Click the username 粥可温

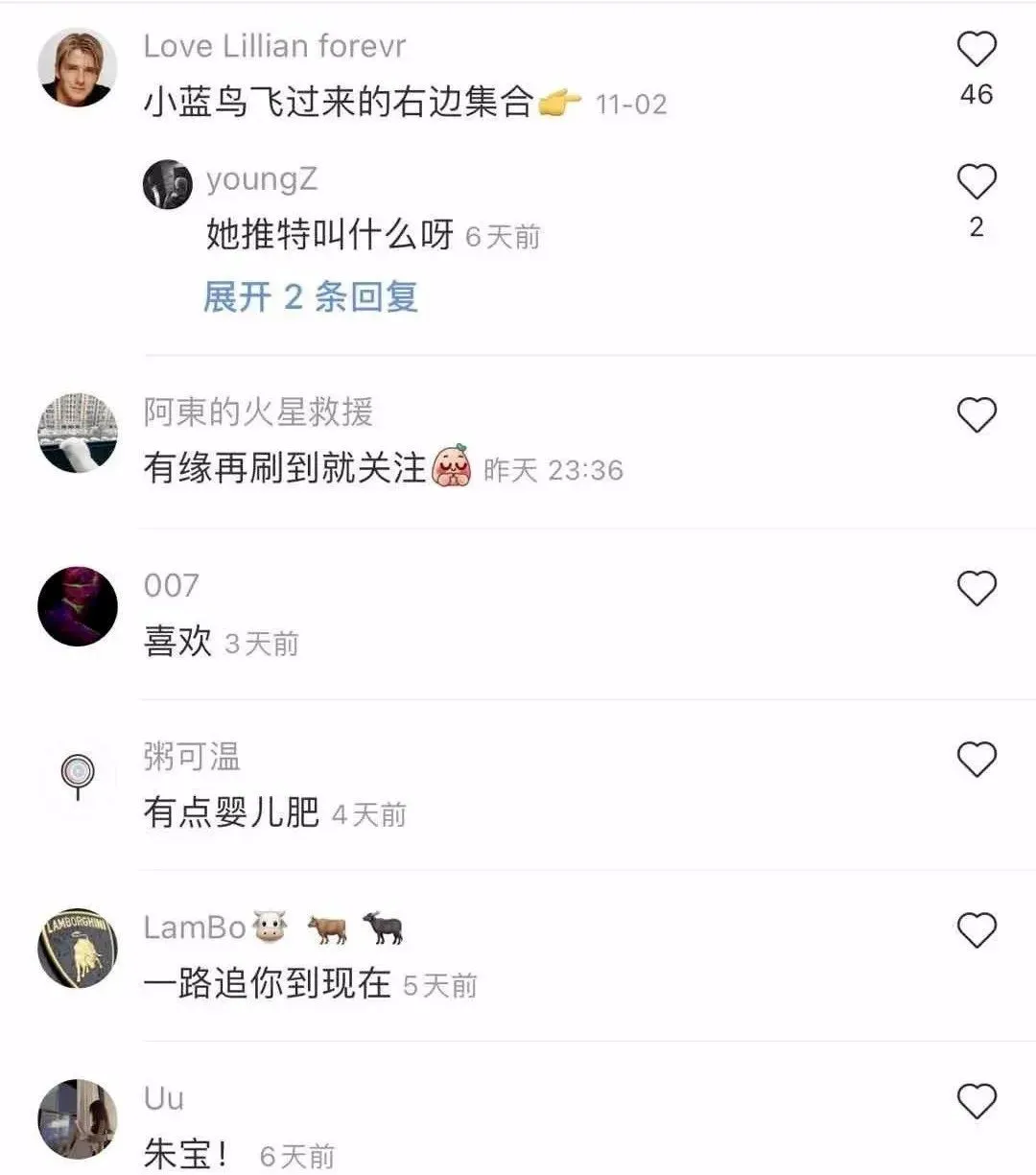click(192, 756)
